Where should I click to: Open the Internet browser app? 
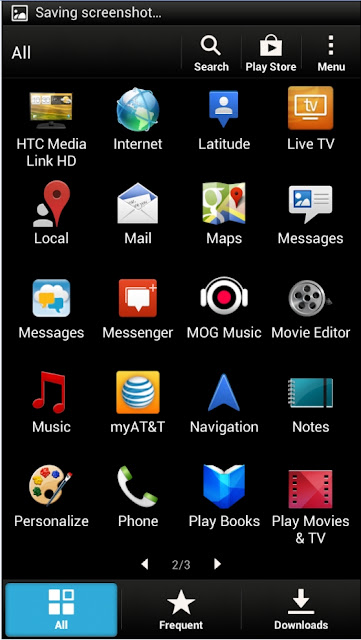pyautogui.click(x=138, y=120)
